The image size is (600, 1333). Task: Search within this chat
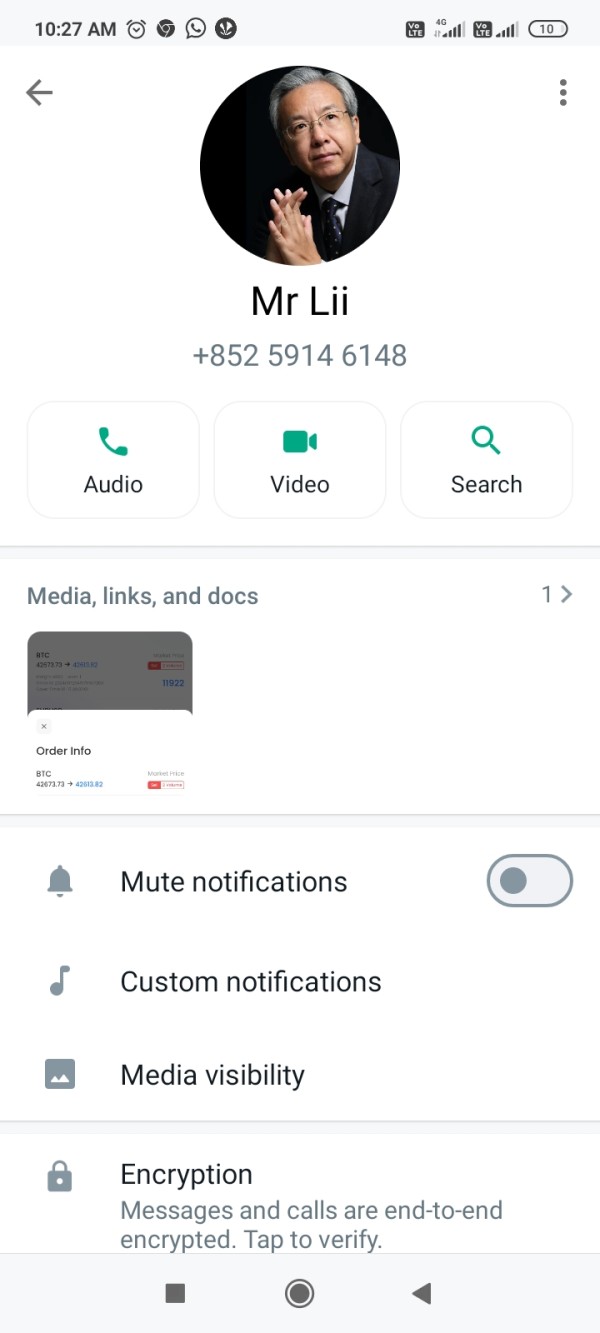[486, 460]
